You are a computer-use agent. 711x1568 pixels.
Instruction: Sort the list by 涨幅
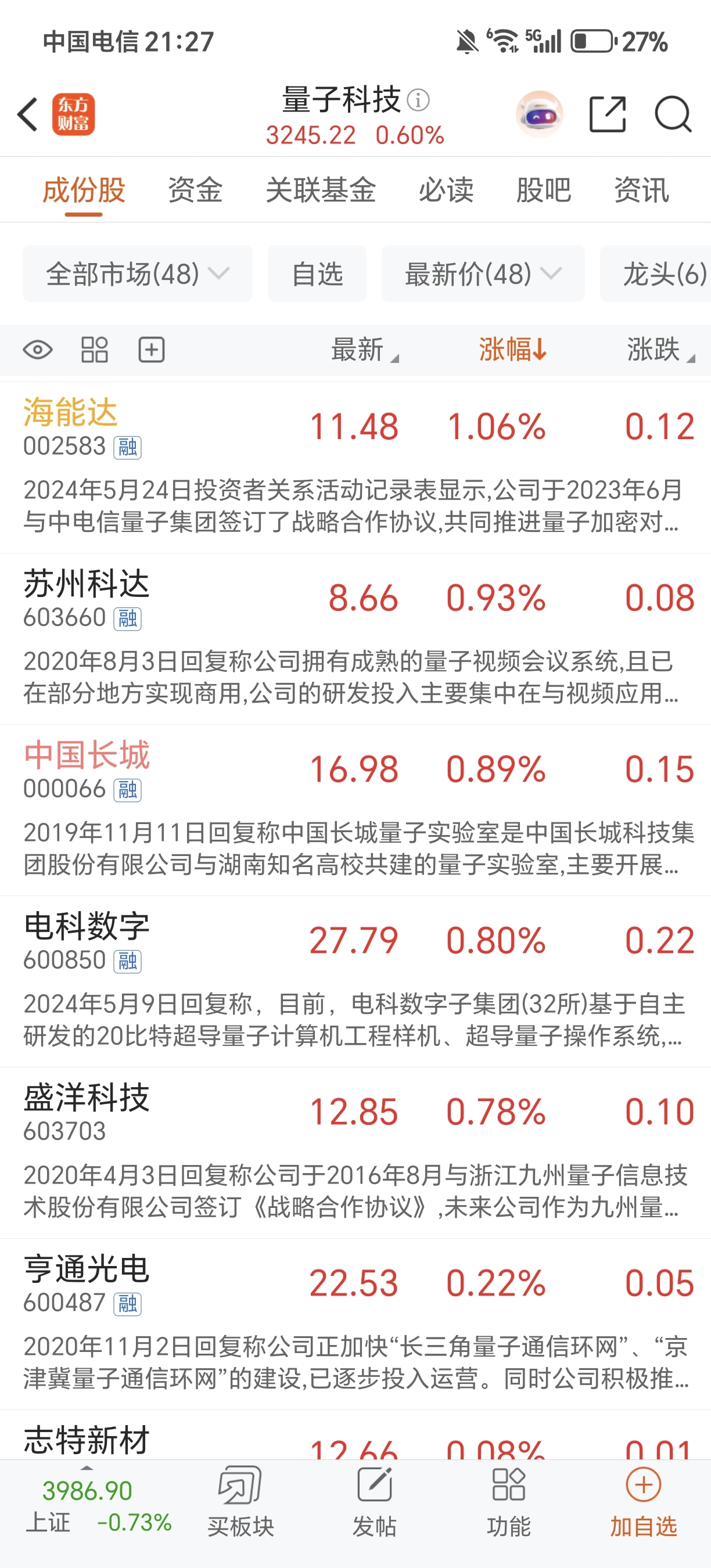(512, 350)
